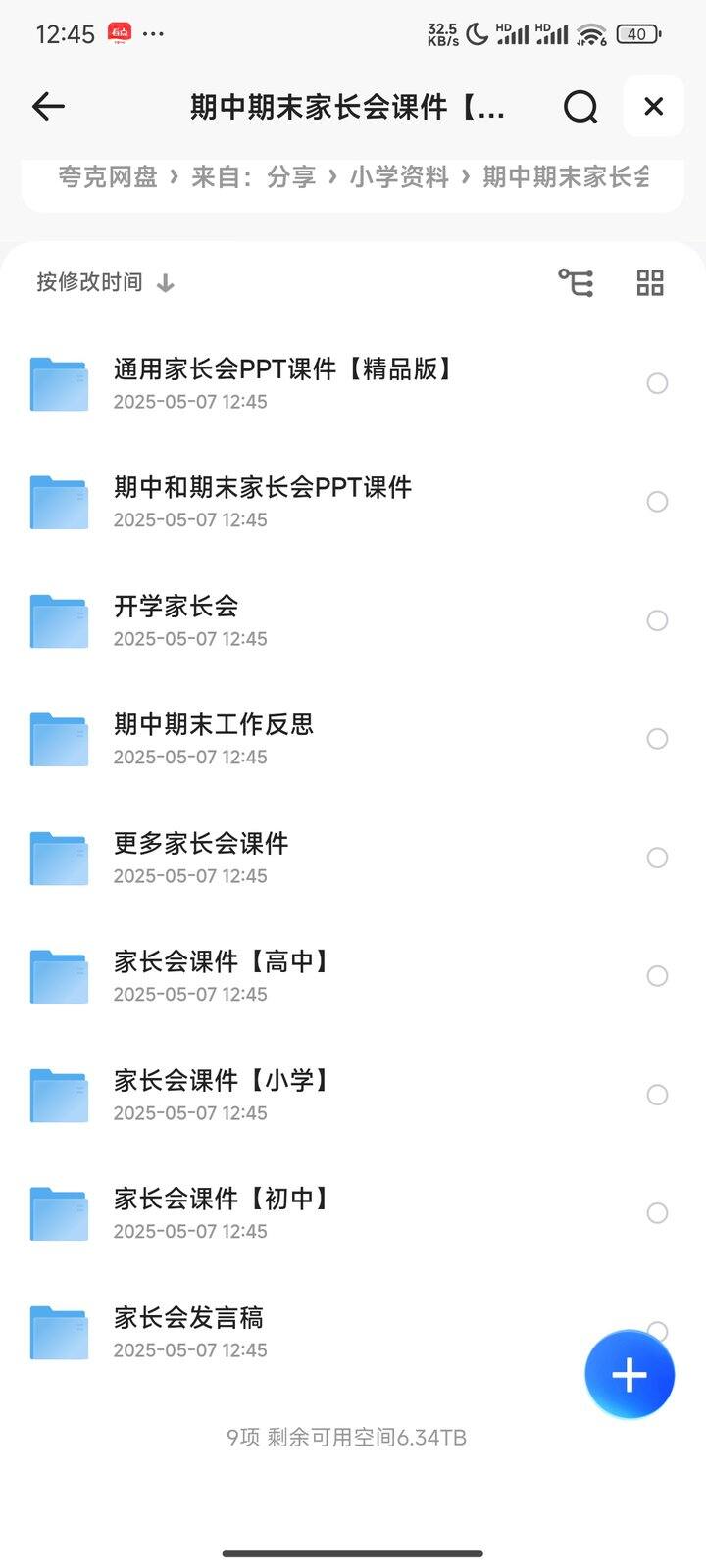
Task: Open folder 家长会课件【小学】
Action: tap(353, 1095)
